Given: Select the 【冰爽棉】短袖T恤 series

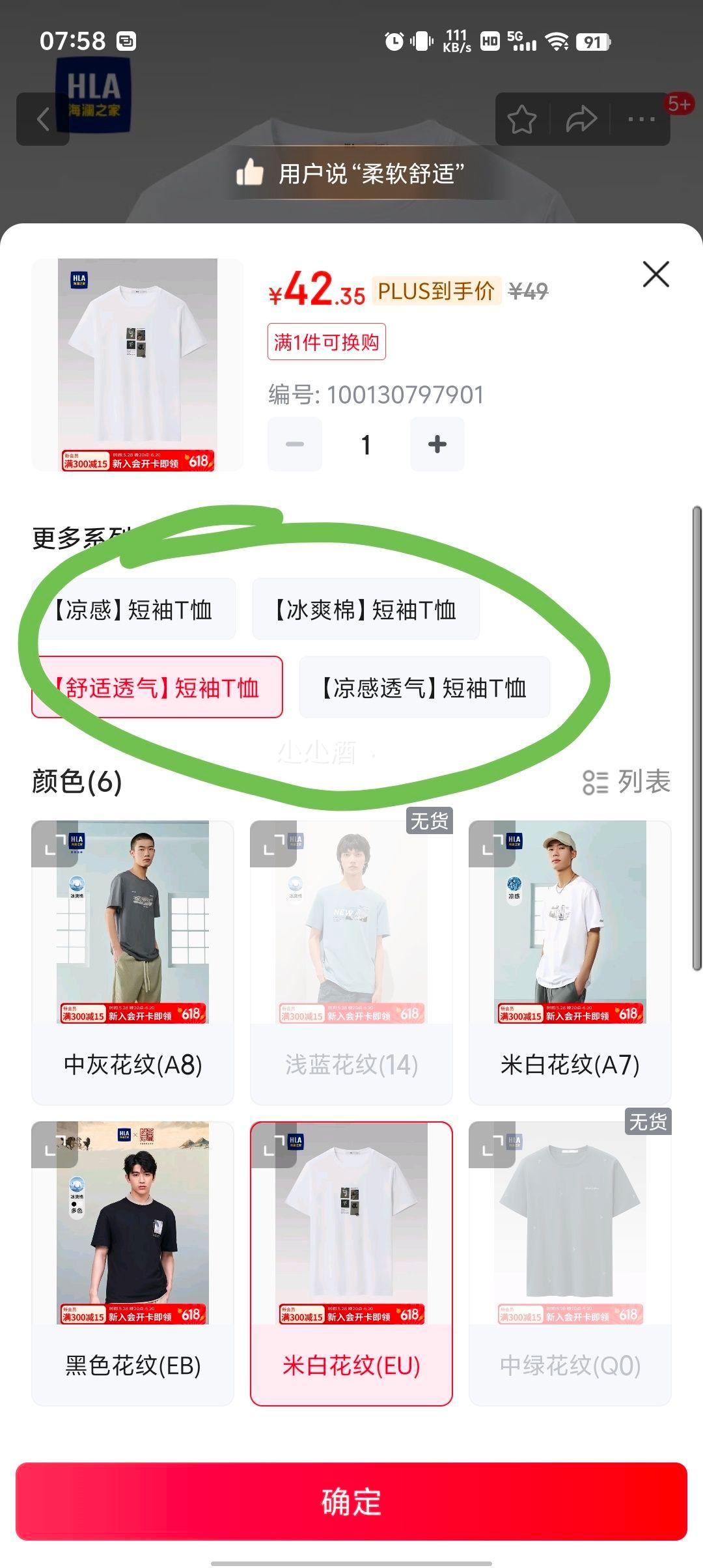Looking at the screenshot, I should pyautogui.click(x=366, y=609).
